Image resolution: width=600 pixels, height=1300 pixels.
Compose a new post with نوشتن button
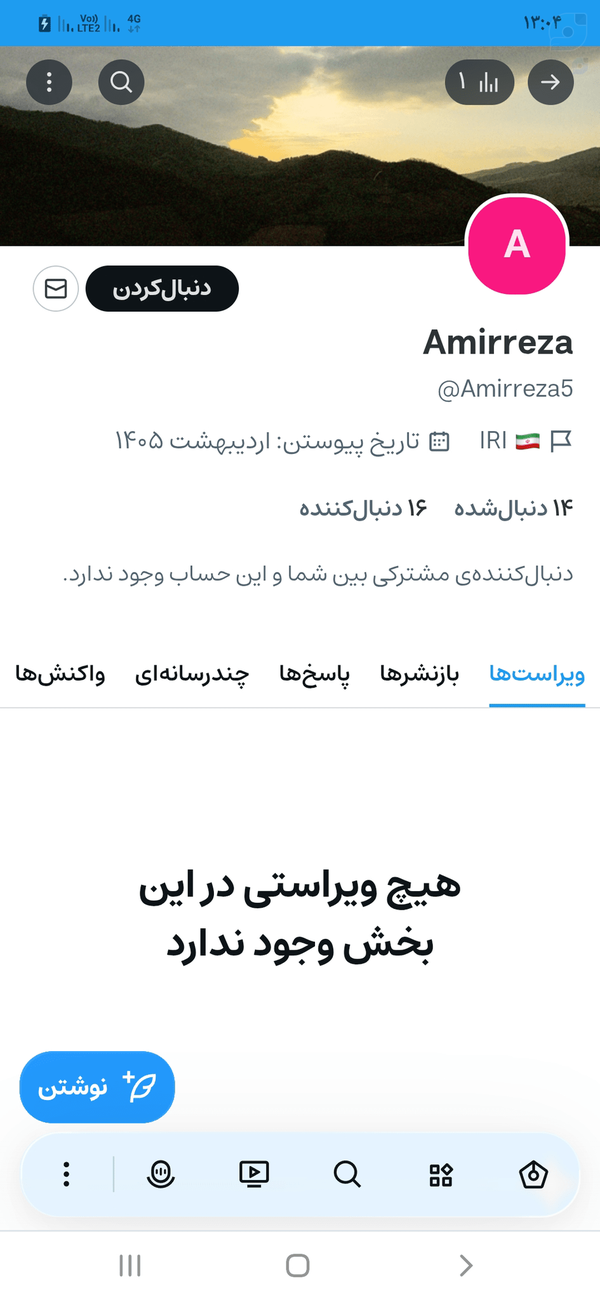coord(97,1087)
